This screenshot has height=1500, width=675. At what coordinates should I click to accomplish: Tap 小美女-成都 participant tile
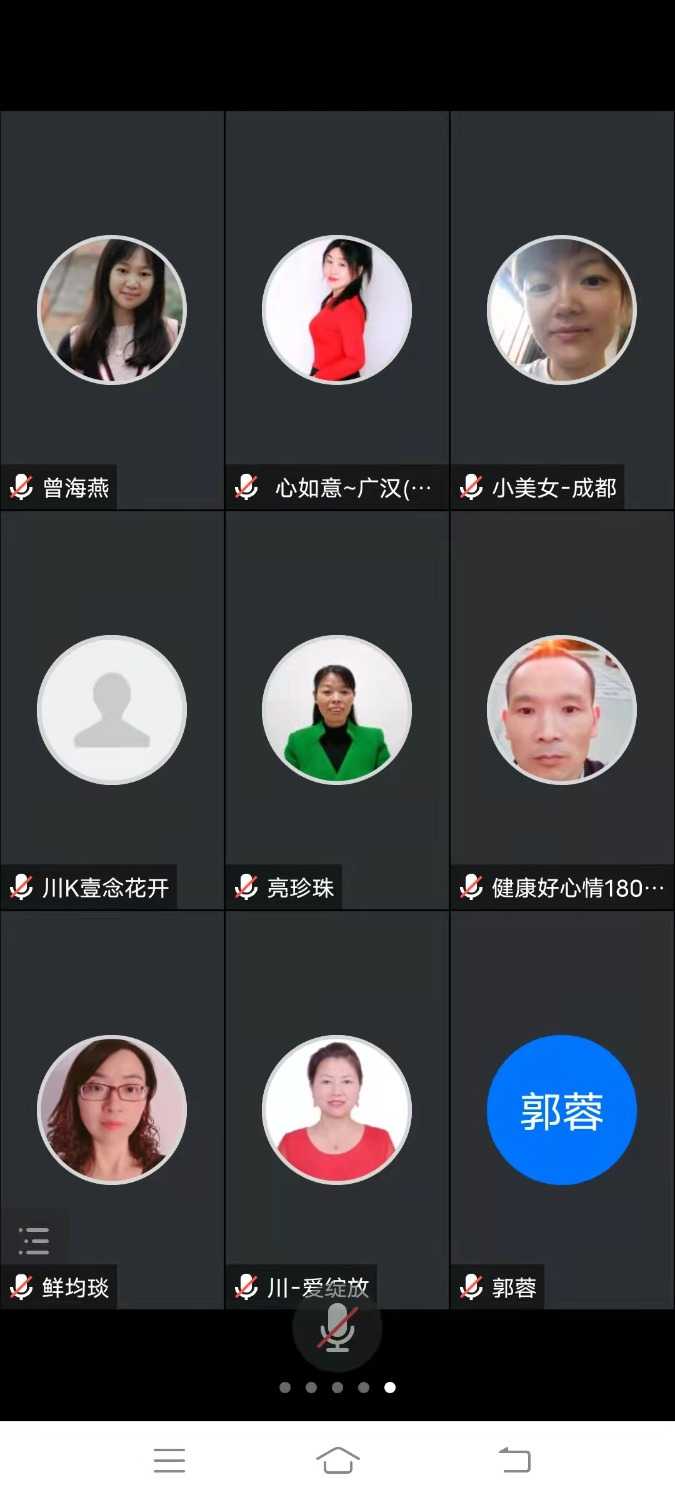tap(562, 310)
